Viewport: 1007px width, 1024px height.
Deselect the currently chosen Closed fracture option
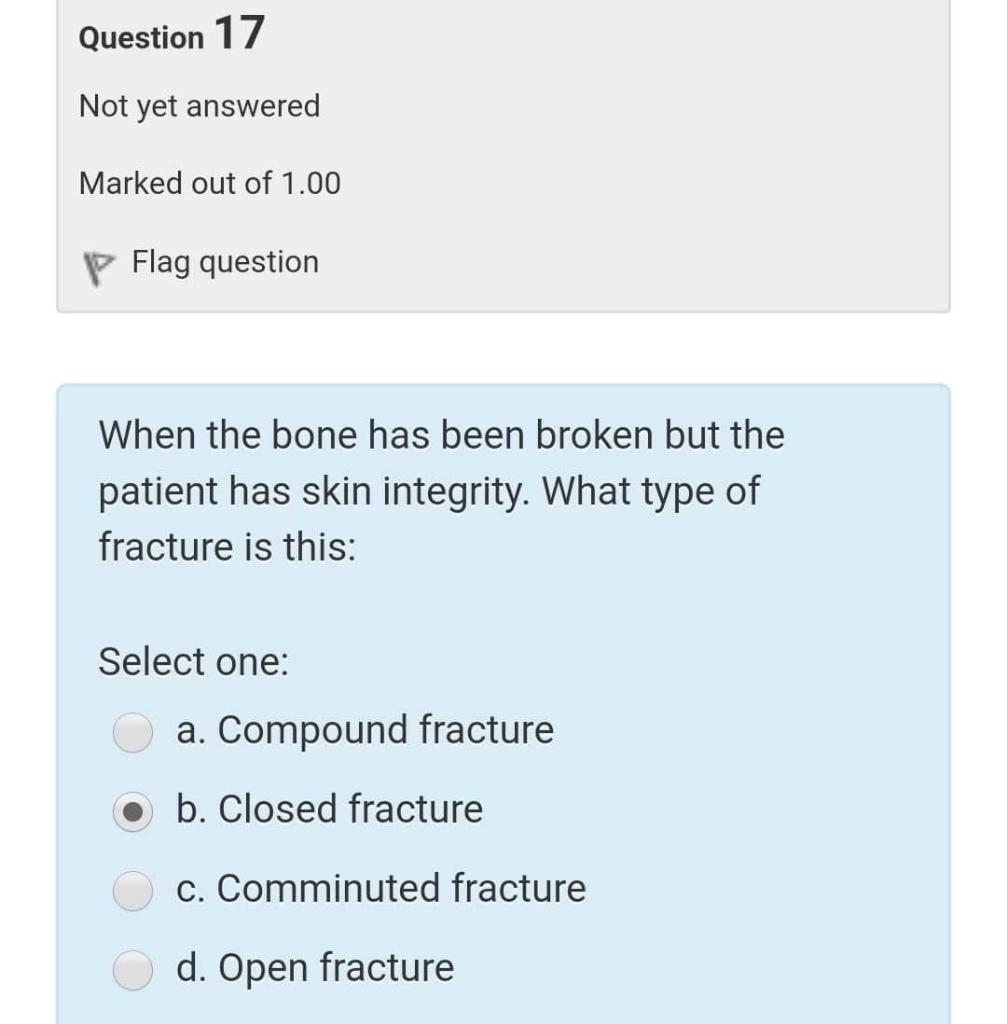click(132, 811)
